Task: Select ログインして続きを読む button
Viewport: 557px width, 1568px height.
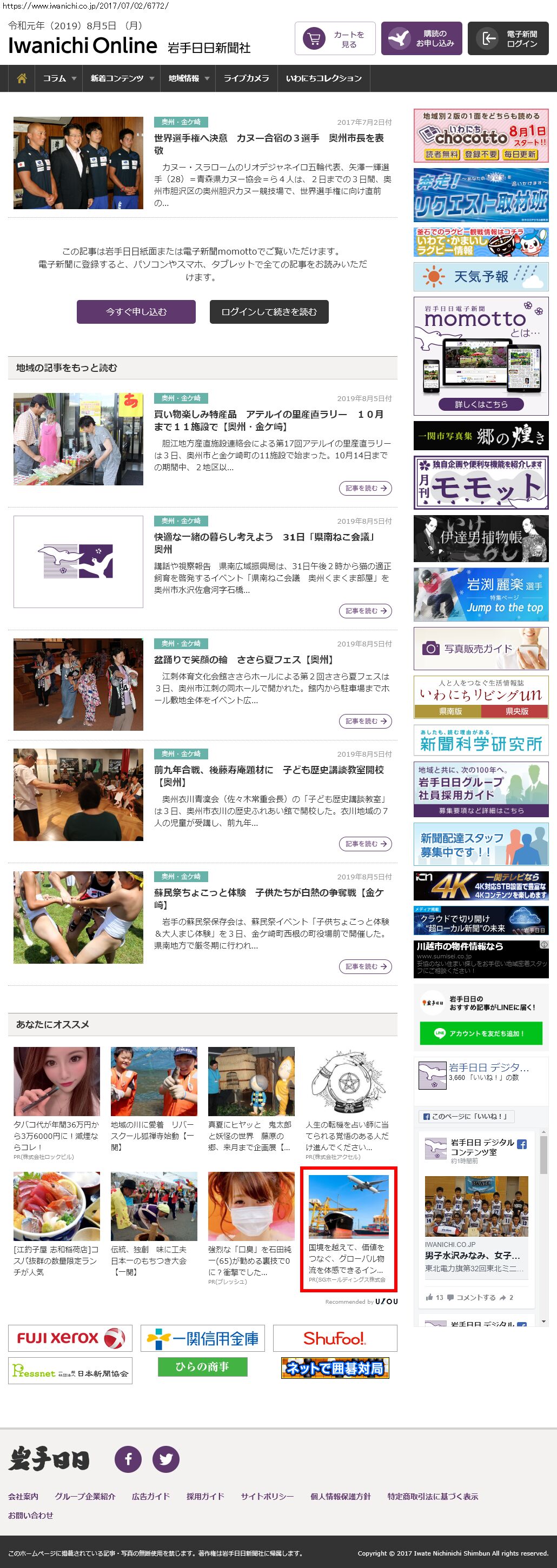Action: [x=269, y=312]
